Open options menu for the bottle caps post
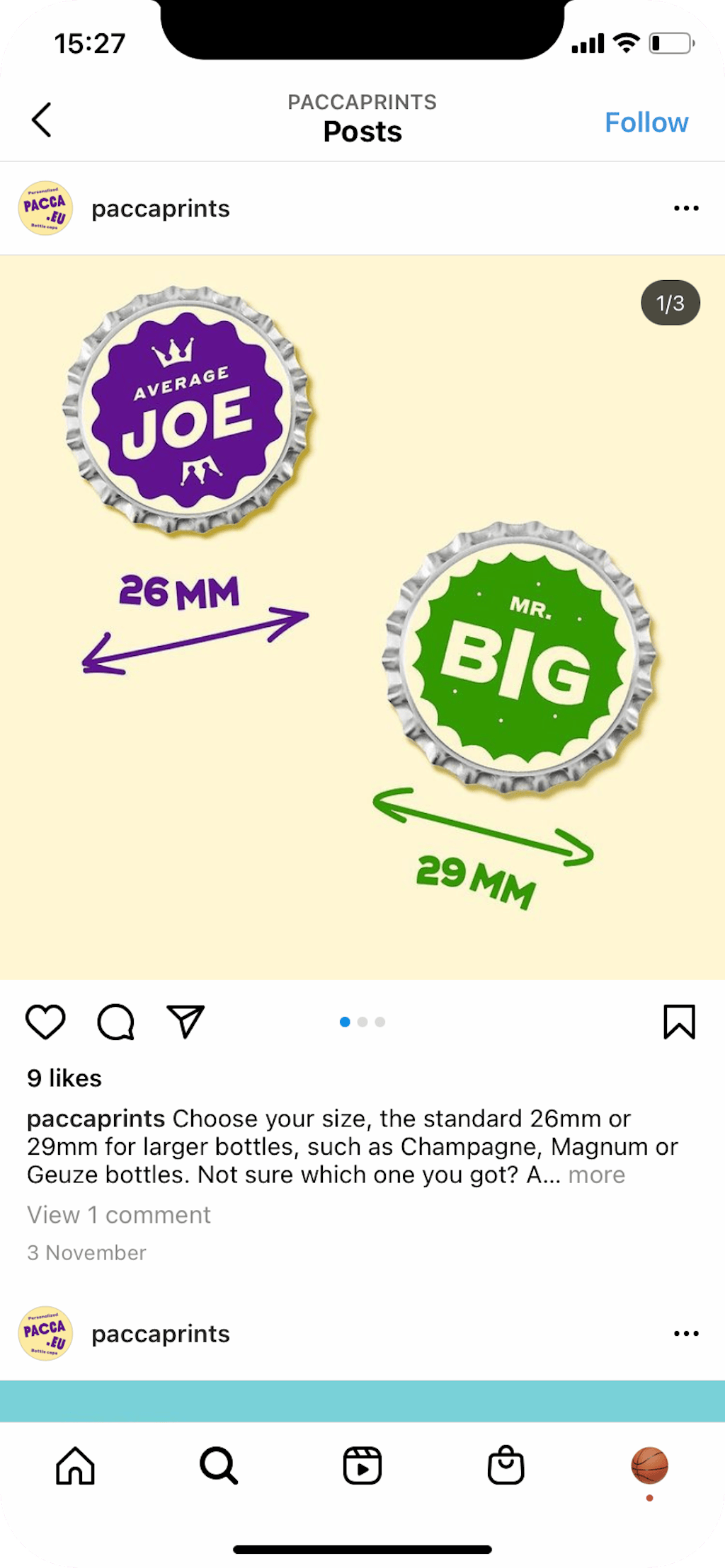Image resolution: width=725 pixels, height=1568 pixels. point(685,208)
